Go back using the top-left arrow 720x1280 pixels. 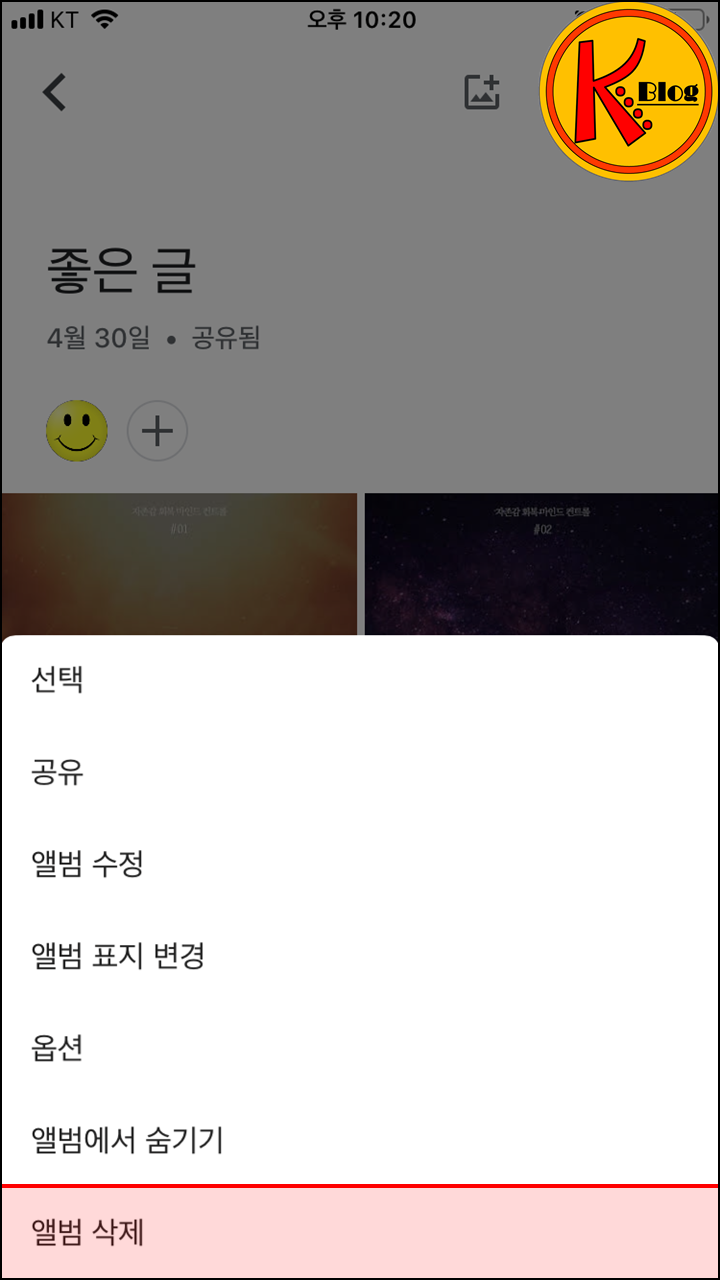(54, 92)
